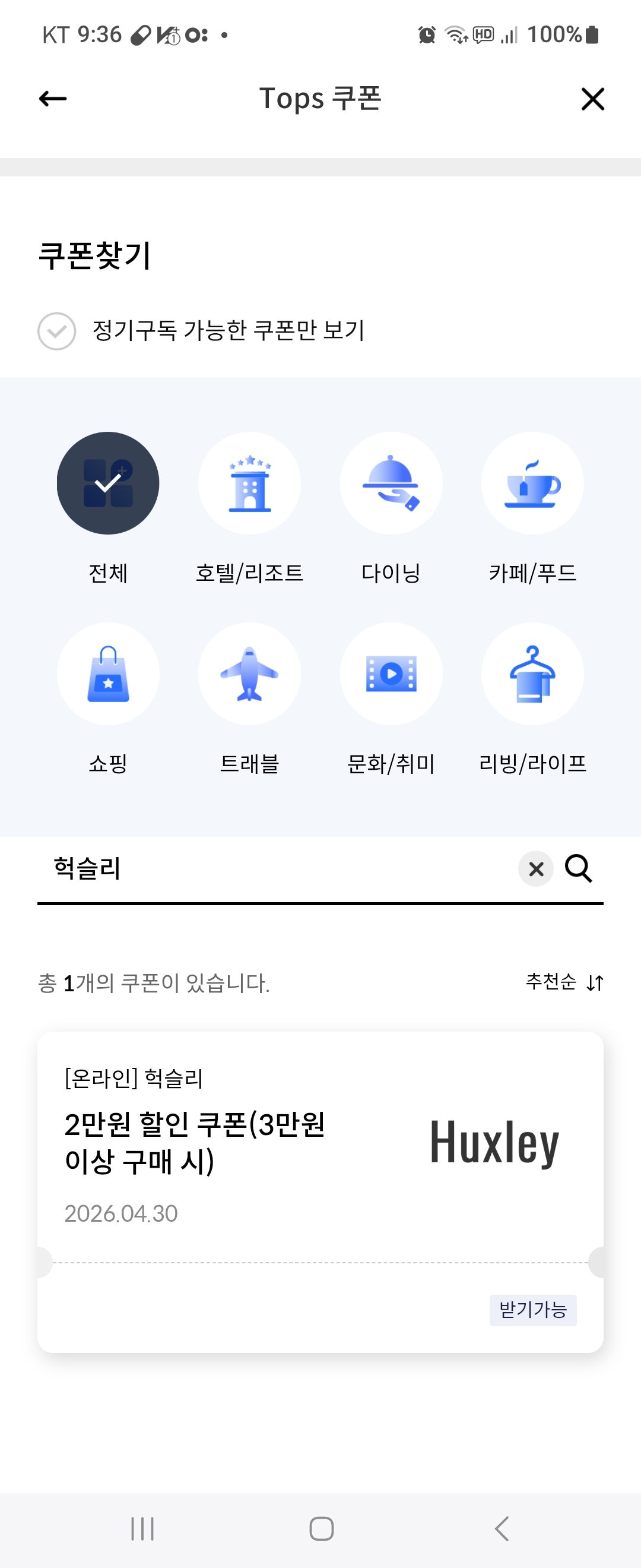
Task: Select the 트래블 airplane icon
Action: 250,674
